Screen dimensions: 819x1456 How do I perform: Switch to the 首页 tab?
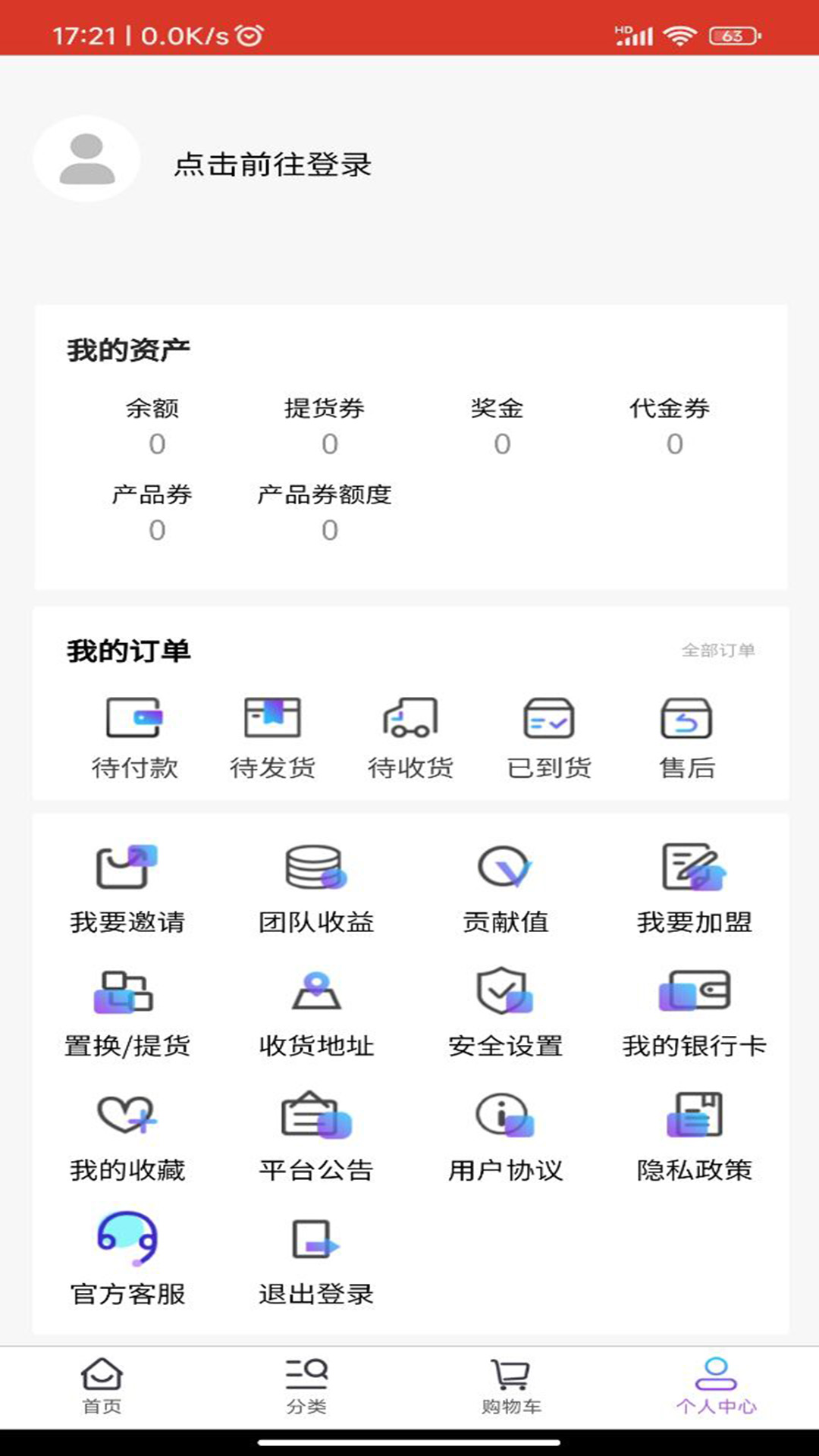pos(102,1386)
